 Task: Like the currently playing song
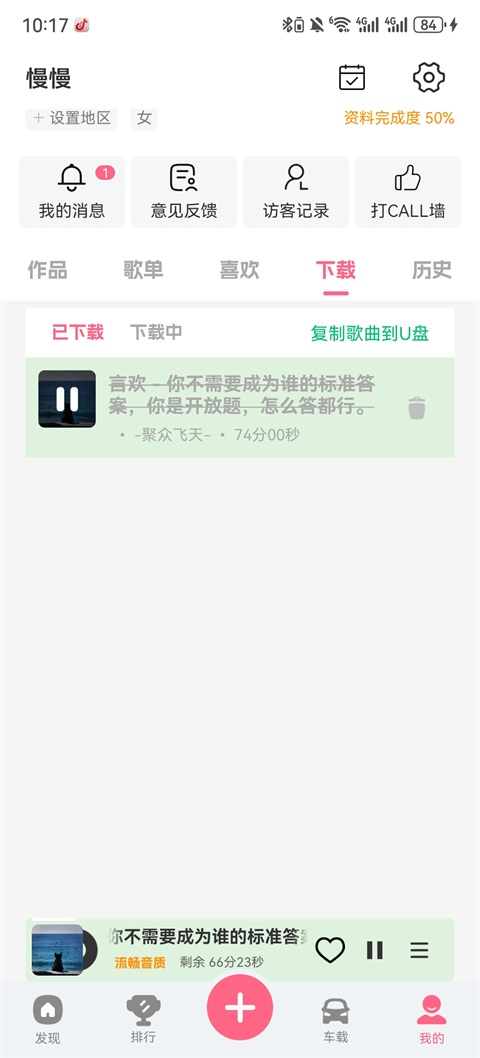pos(330,950)
